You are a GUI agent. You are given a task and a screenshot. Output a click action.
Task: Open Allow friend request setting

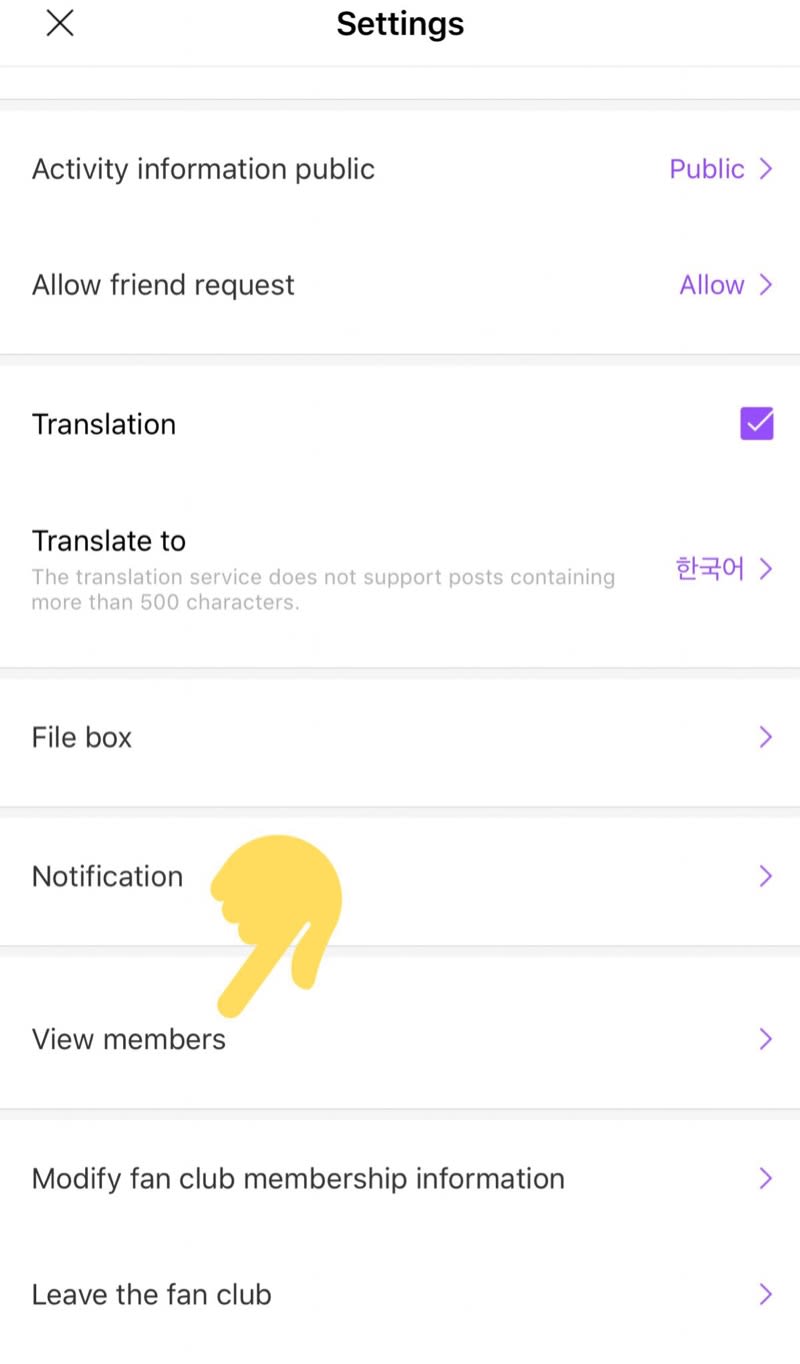[x=400, y=285]
